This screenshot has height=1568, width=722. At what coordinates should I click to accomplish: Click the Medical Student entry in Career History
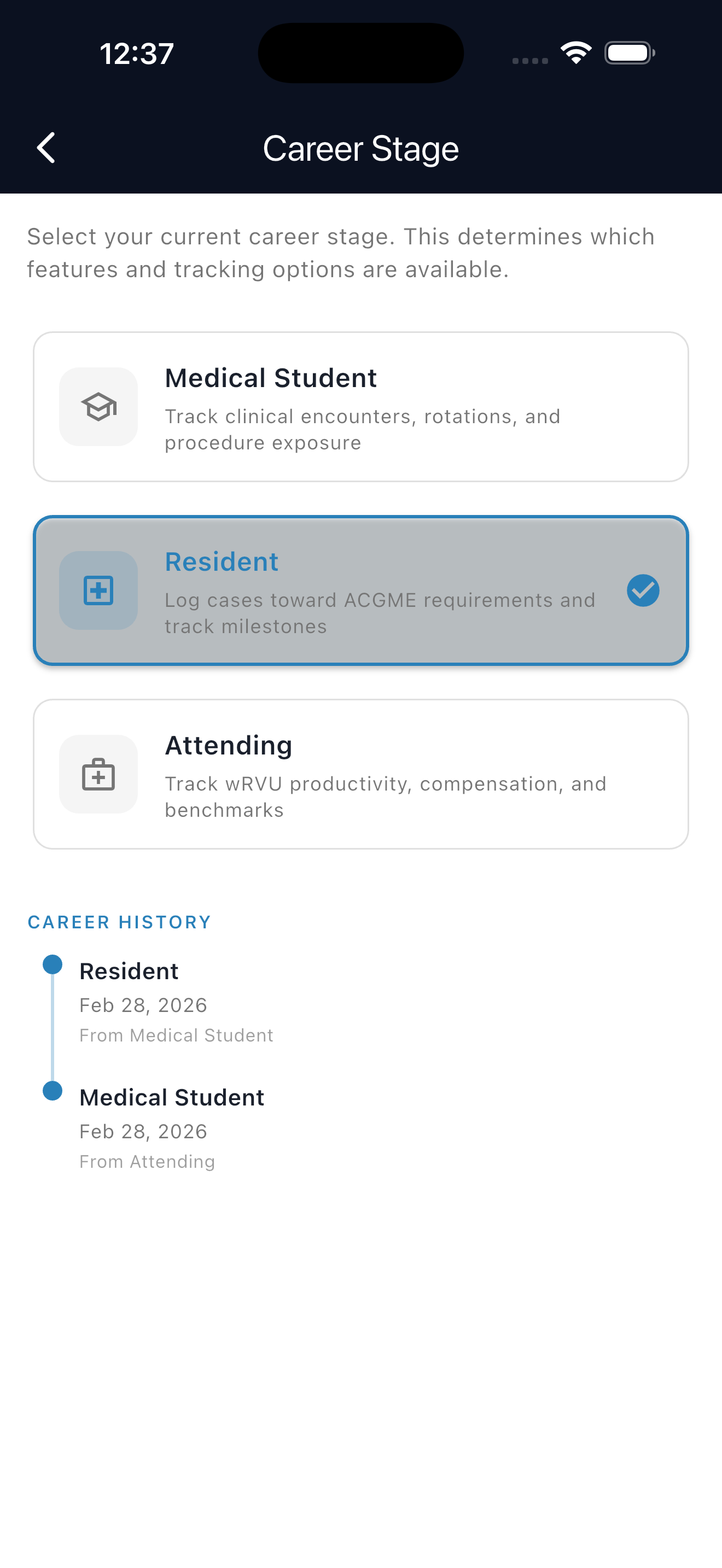[171, 1097]
